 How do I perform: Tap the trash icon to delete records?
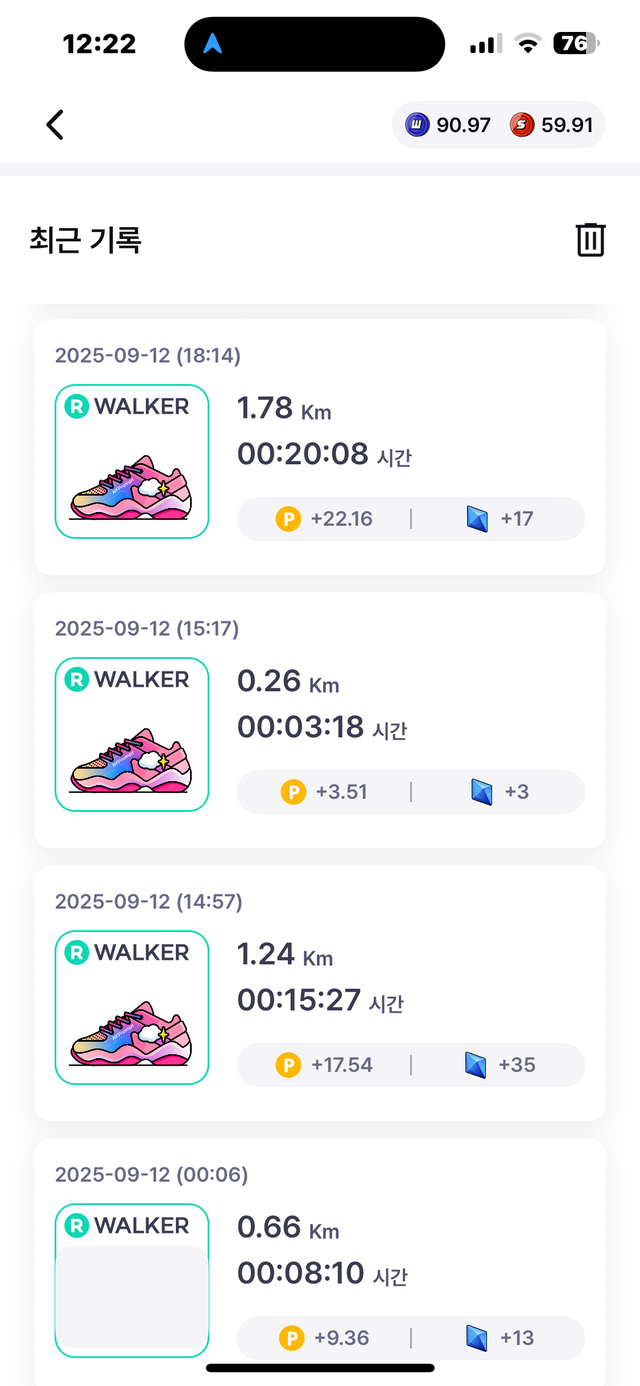(x=590, y=240)
